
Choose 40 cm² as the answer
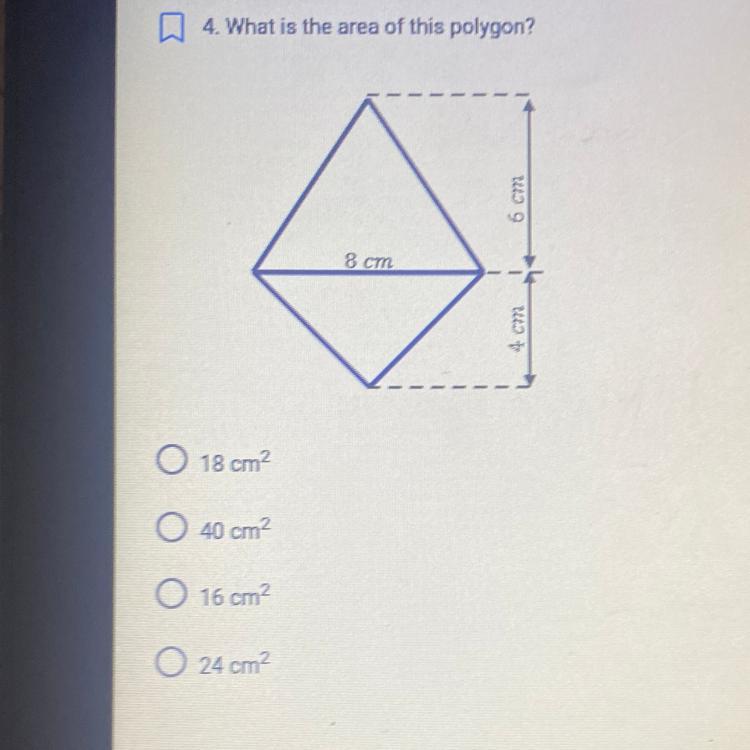172,529
